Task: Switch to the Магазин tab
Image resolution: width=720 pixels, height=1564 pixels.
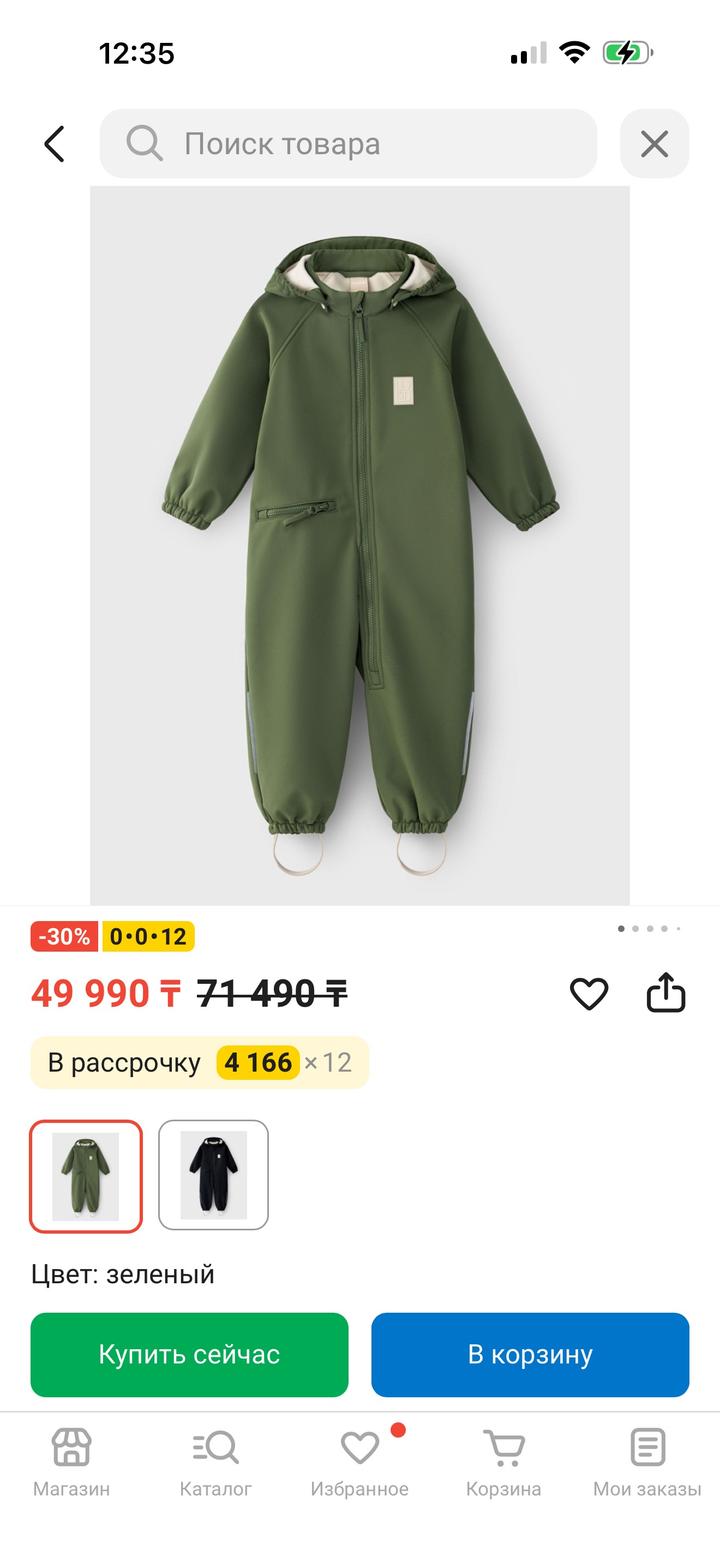Action: (71, 1461)
